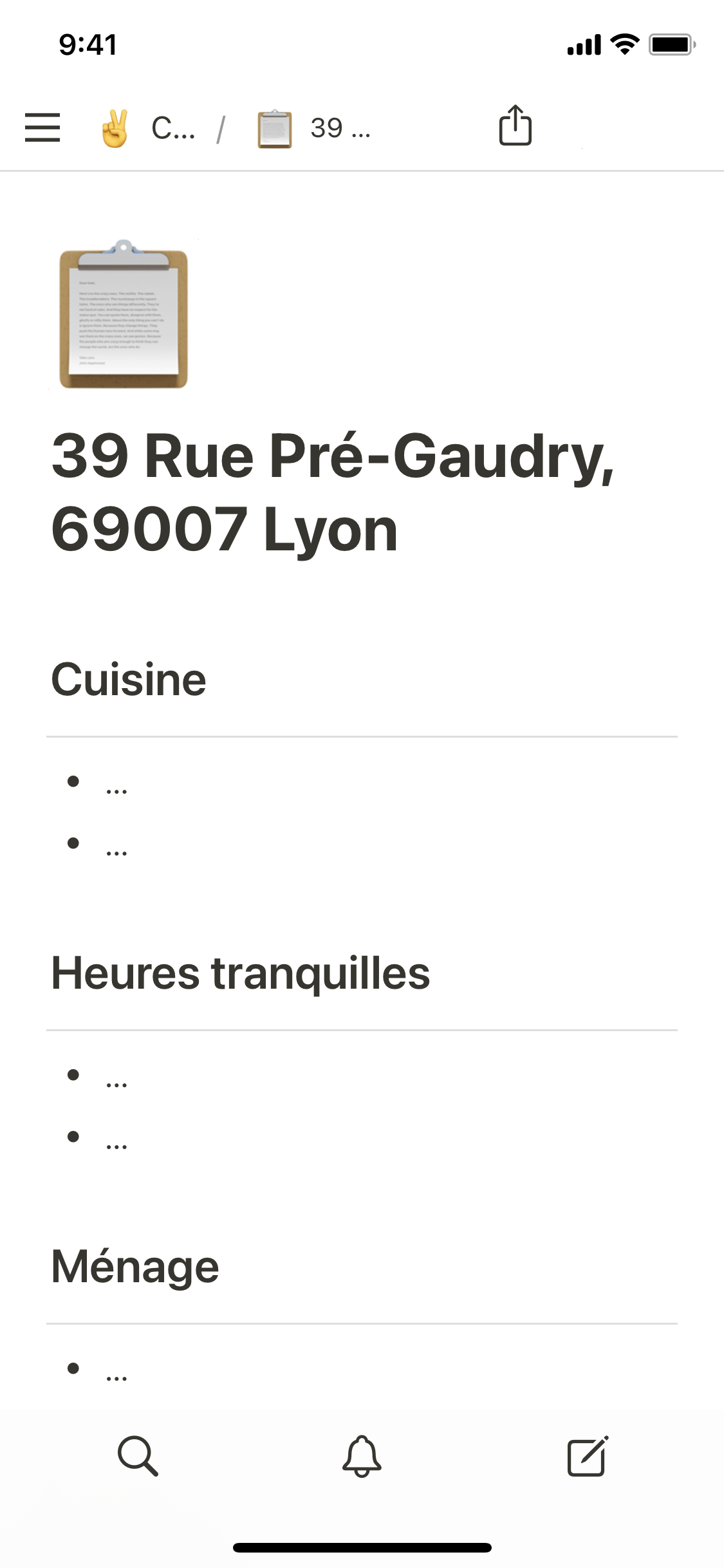Open search from bottom bar

138,1455
